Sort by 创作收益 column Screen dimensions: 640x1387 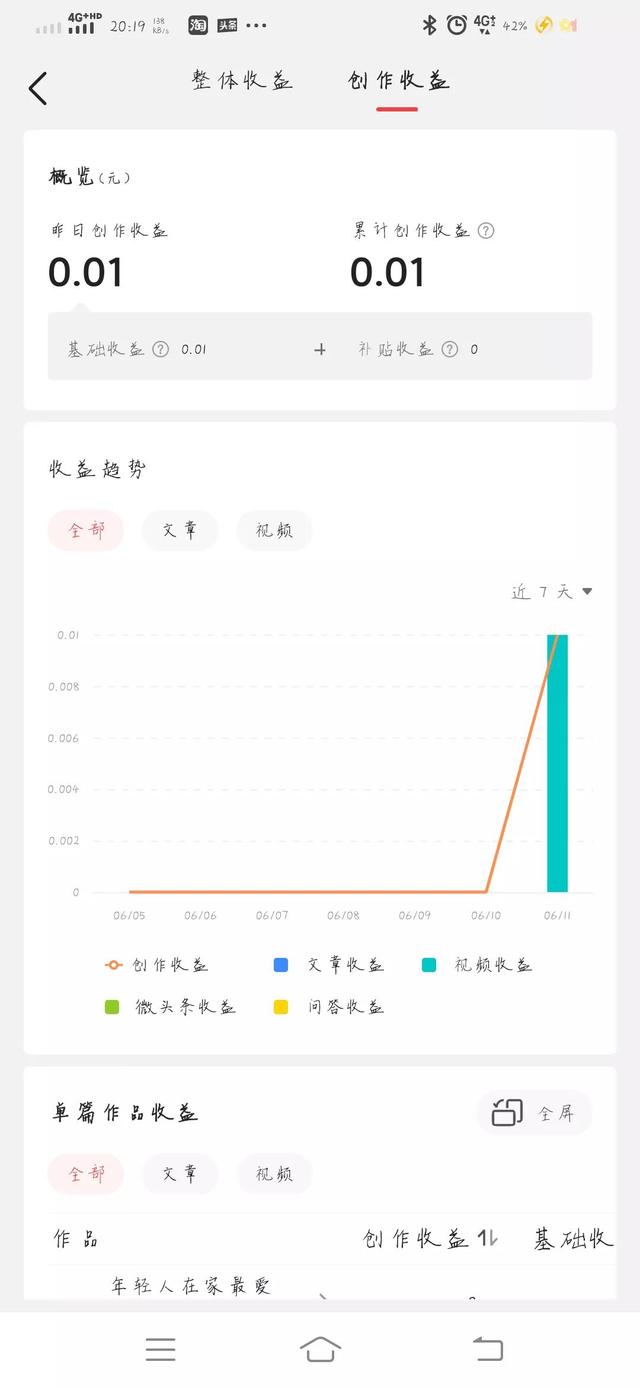(x=430, y=1239)
